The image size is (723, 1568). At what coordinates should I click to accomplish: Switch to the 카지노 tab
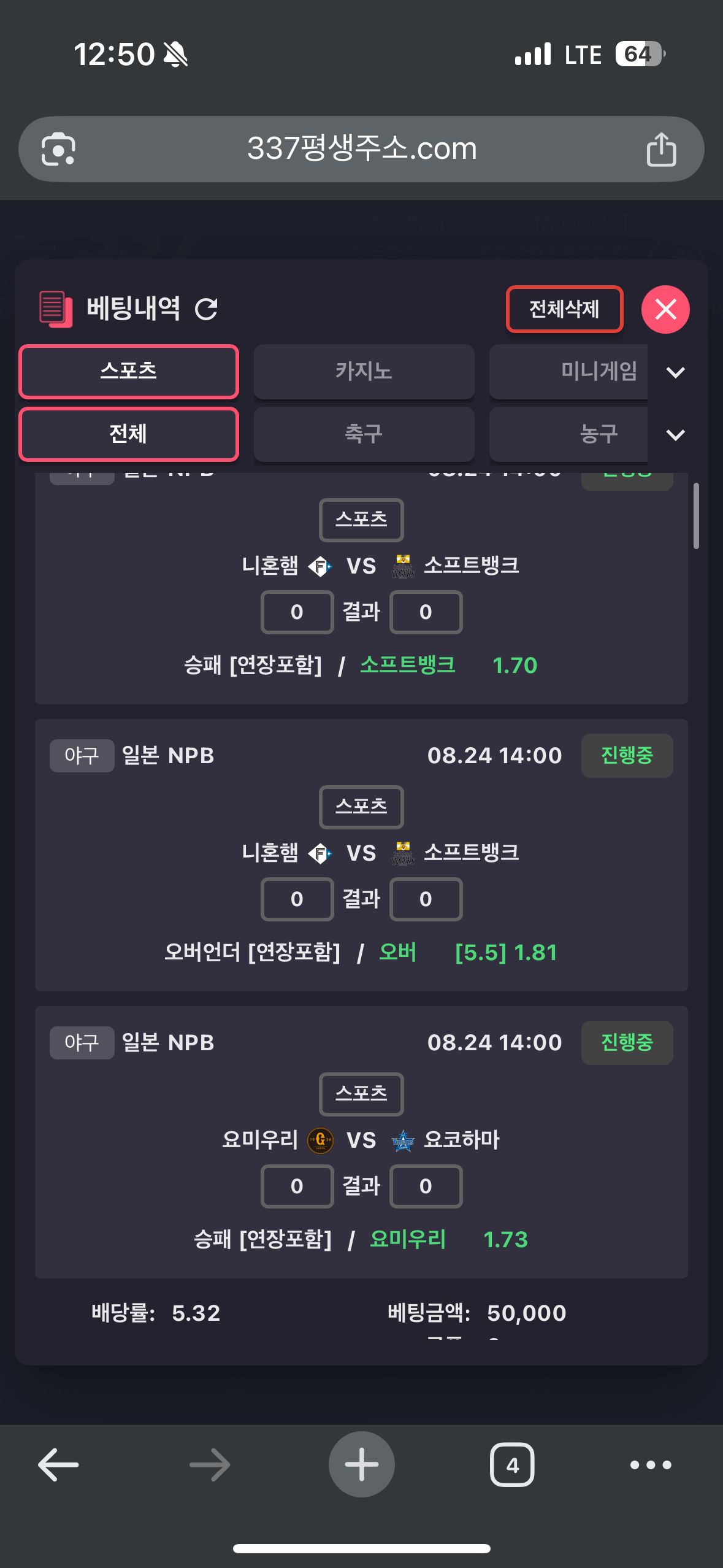coord(364,371)
